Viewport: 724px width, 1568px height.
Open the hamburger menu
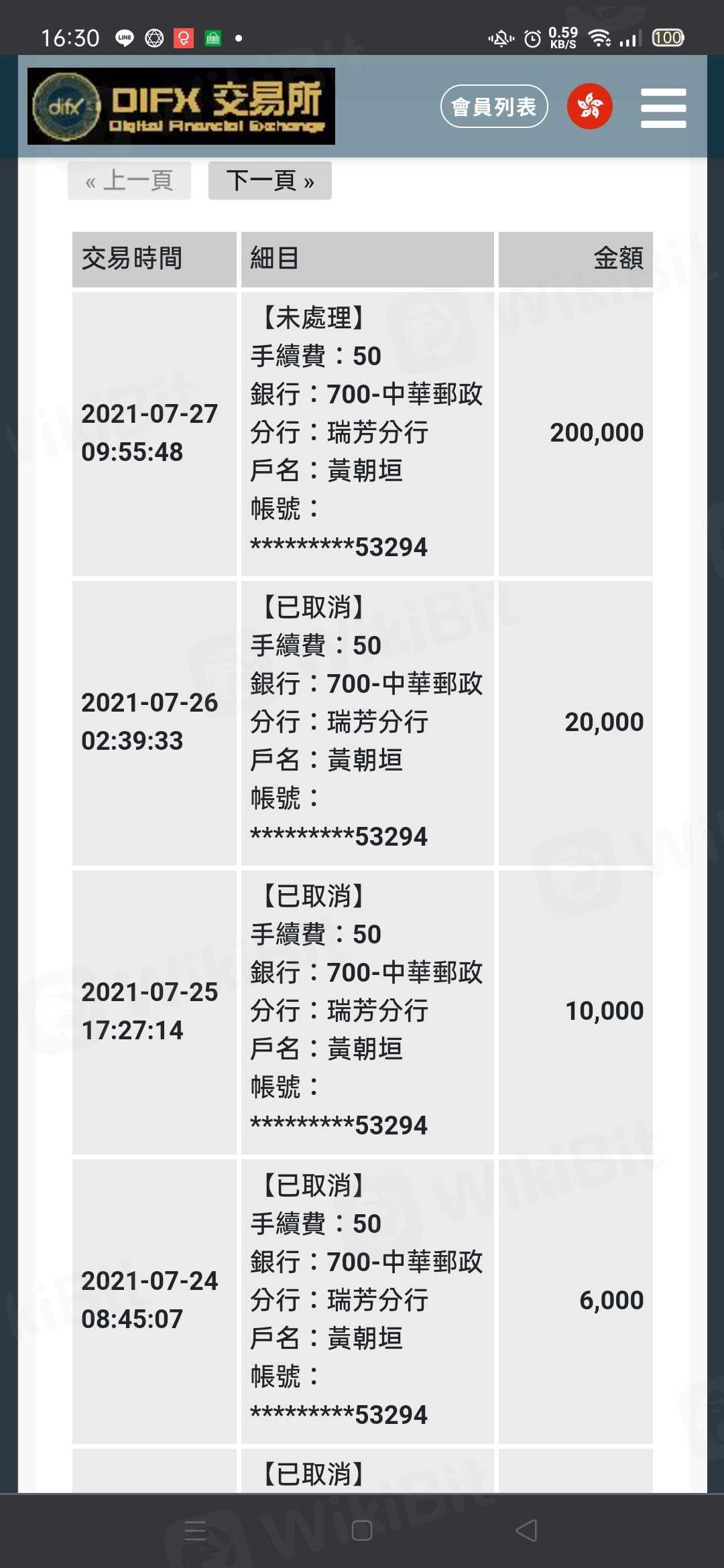pyautogui.click(x=663, y=108)
